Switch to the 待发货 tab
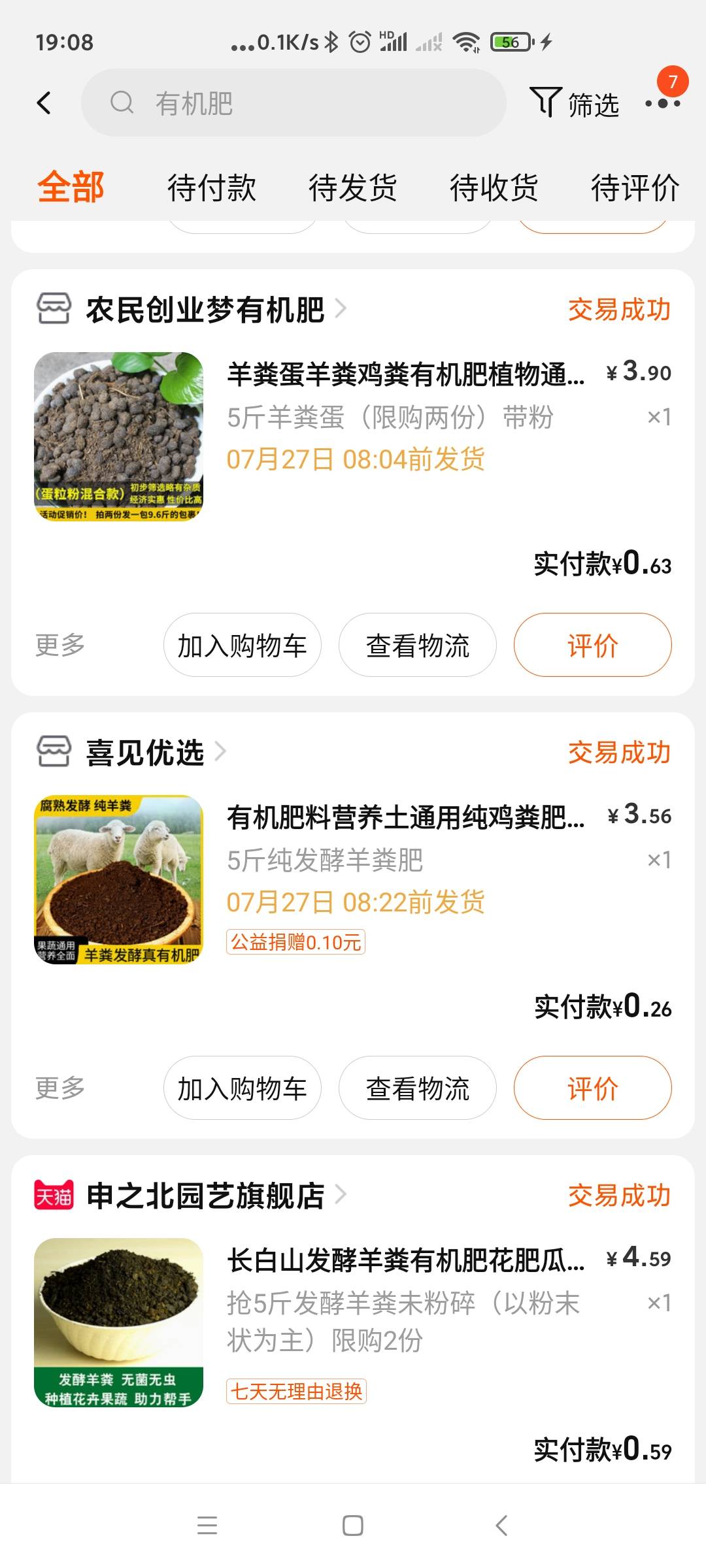Screen dimensions: 706x1568 pyautogui.click(x=352, y=188)
